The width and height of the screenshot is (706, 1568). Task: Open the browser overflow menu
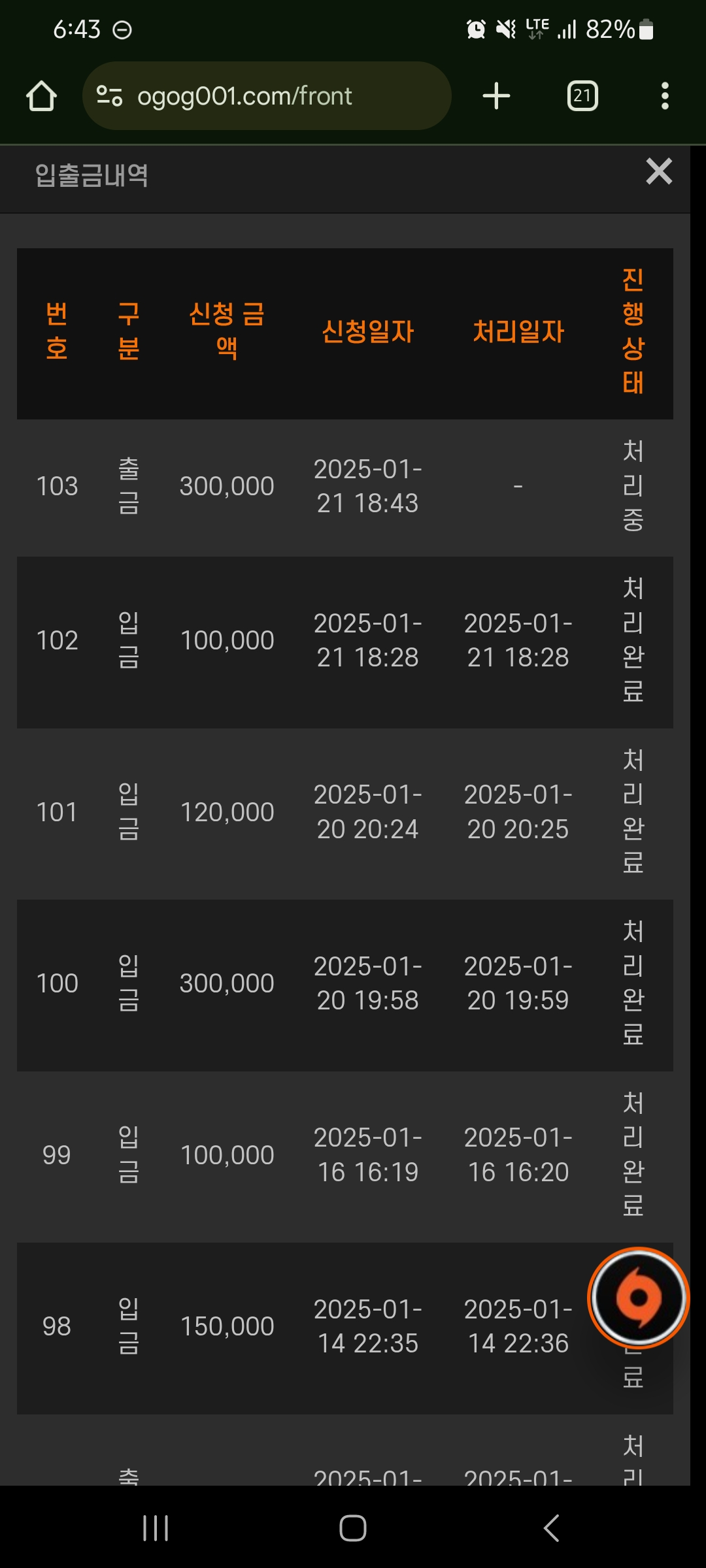coord(665,96)
